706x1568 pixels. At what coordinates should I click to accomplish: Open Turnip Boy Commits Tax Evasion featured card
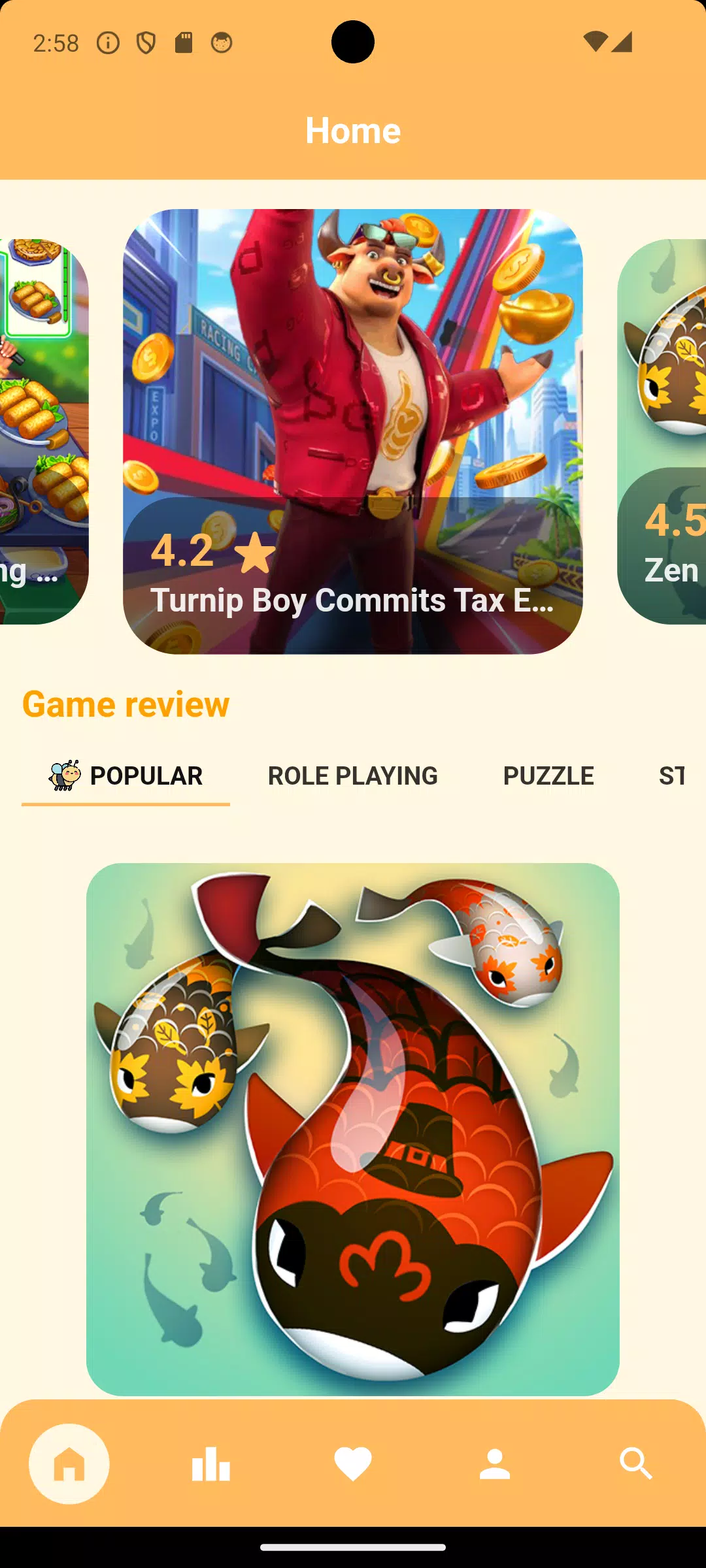(352, 431)
